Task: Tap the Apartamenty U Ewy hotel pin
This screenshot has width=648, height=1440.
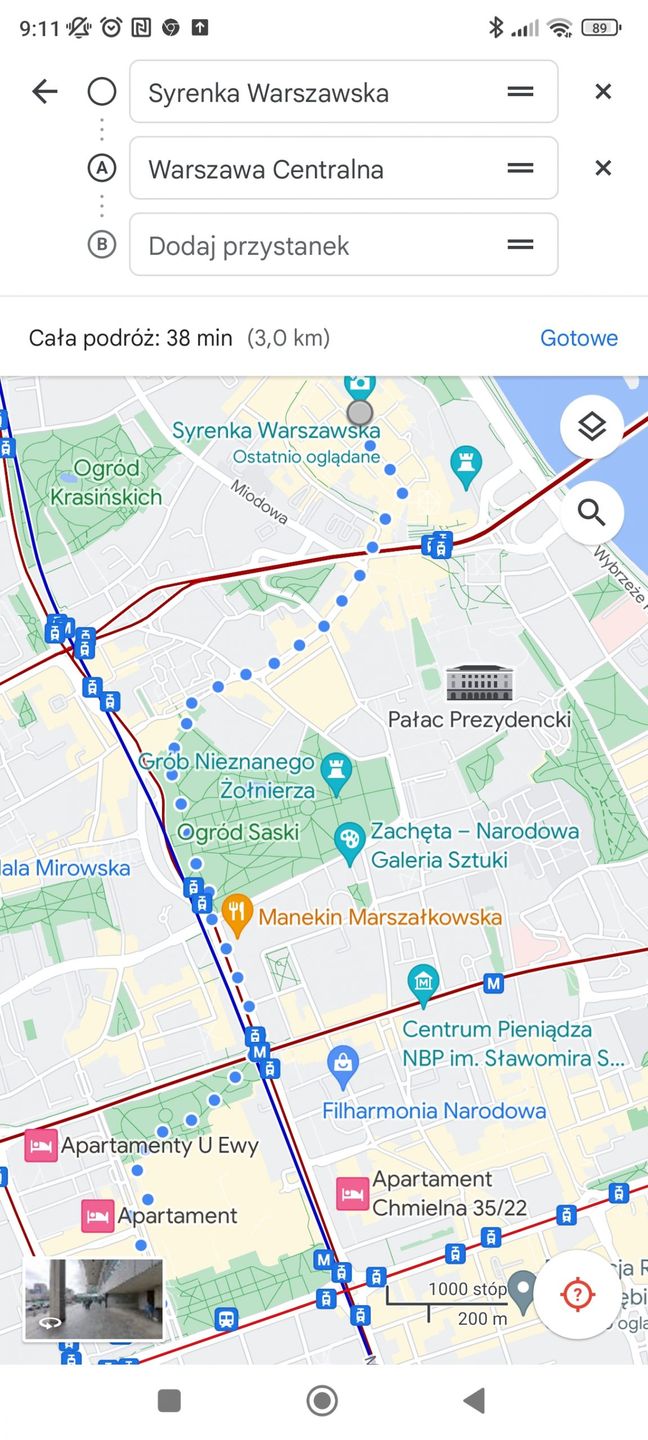Action: pos(40,1146)
